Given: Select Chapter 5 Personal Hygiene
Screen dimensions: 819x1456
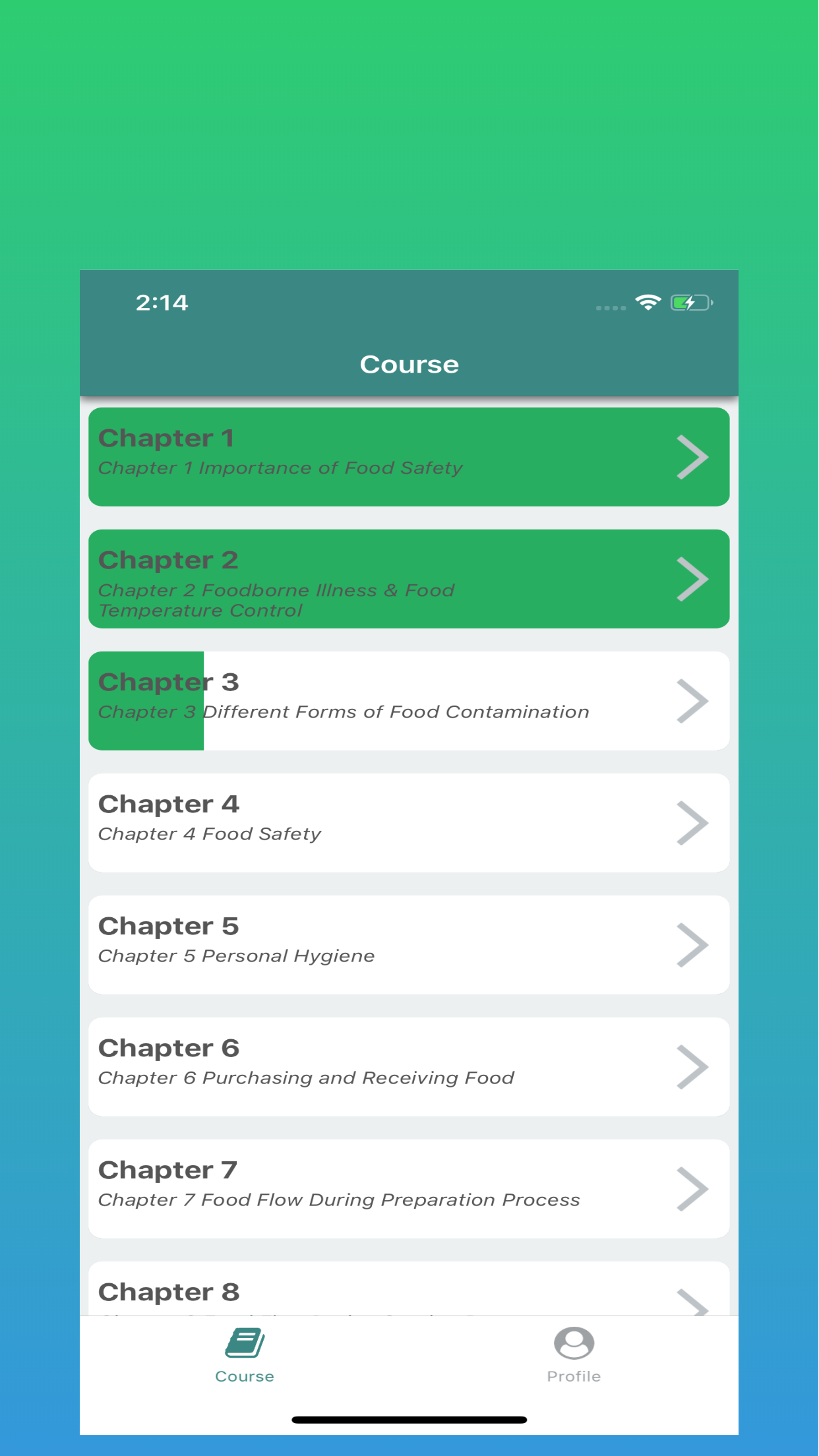Looking at the screenshot, I should coord(409,945).
